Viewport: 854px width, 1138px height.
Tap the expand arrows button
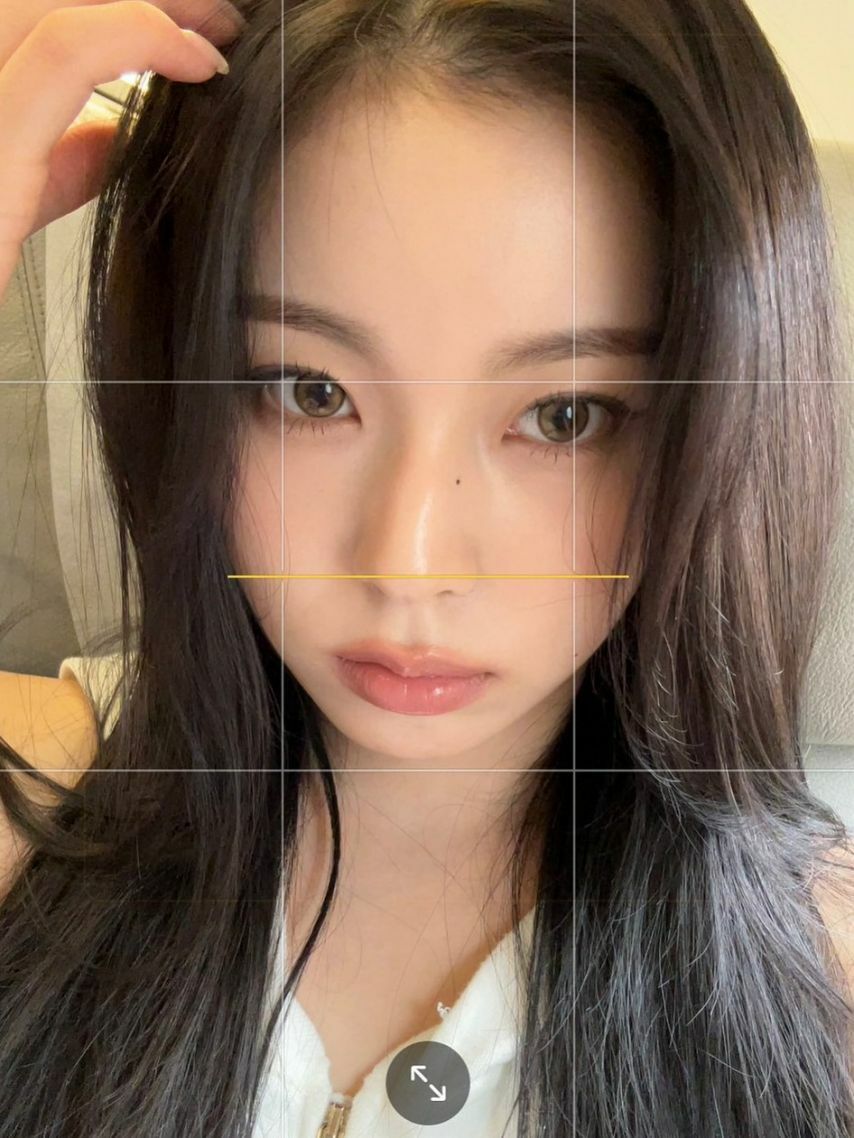click(428, 1083)
